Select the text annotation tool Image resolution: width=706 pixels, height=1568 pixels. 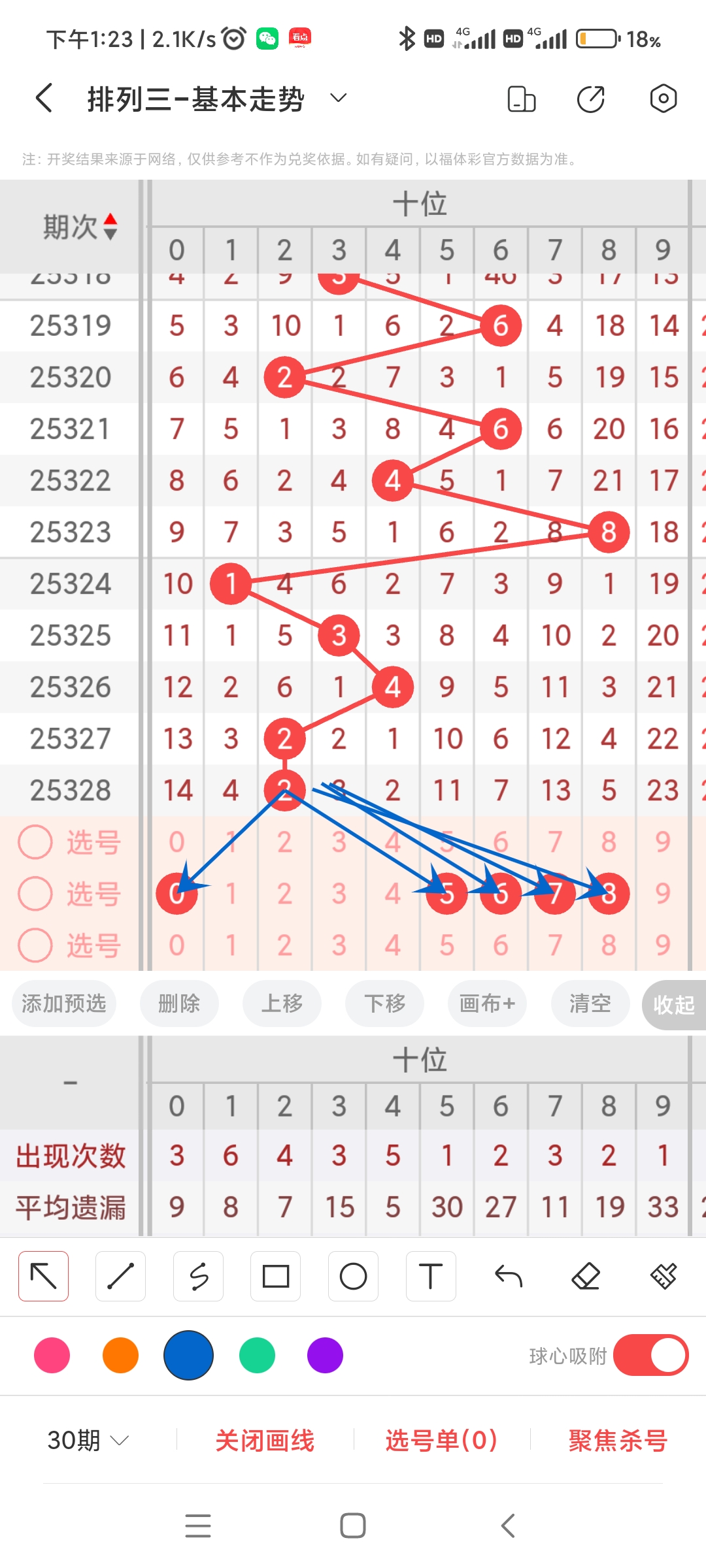click(x=430, y=1275)
